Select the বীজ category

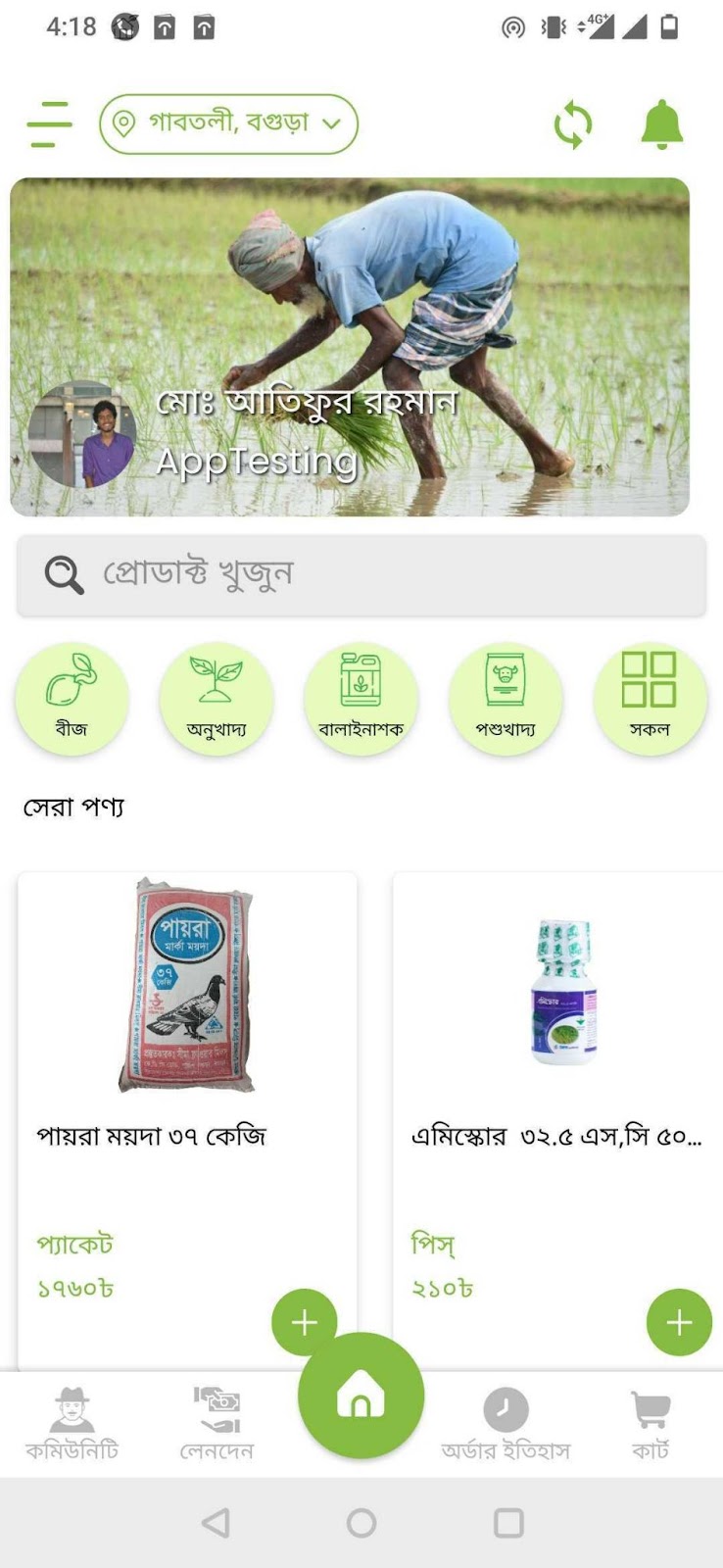point(72,698)
